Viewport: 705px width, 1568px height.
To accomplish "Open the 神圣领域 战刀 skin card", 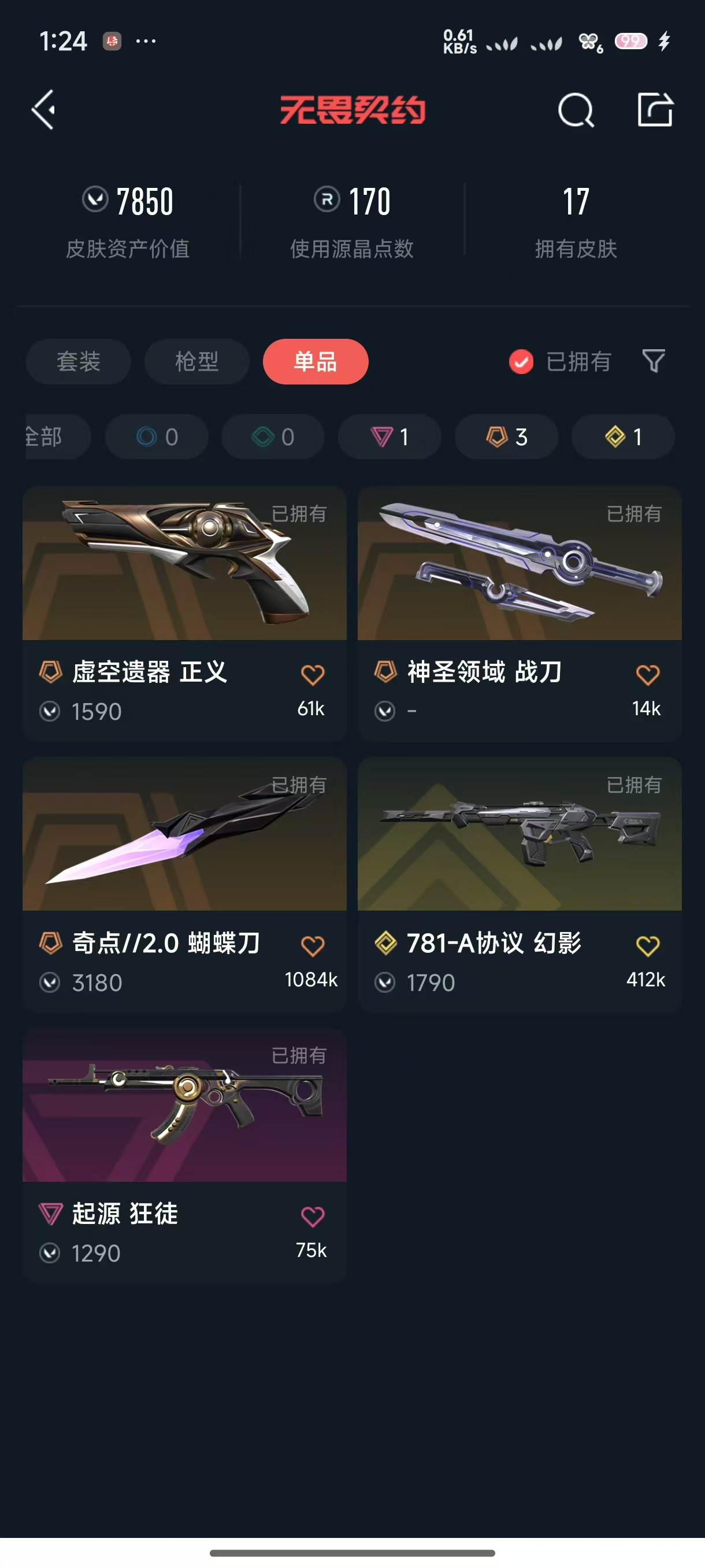I will coord(520,564).
